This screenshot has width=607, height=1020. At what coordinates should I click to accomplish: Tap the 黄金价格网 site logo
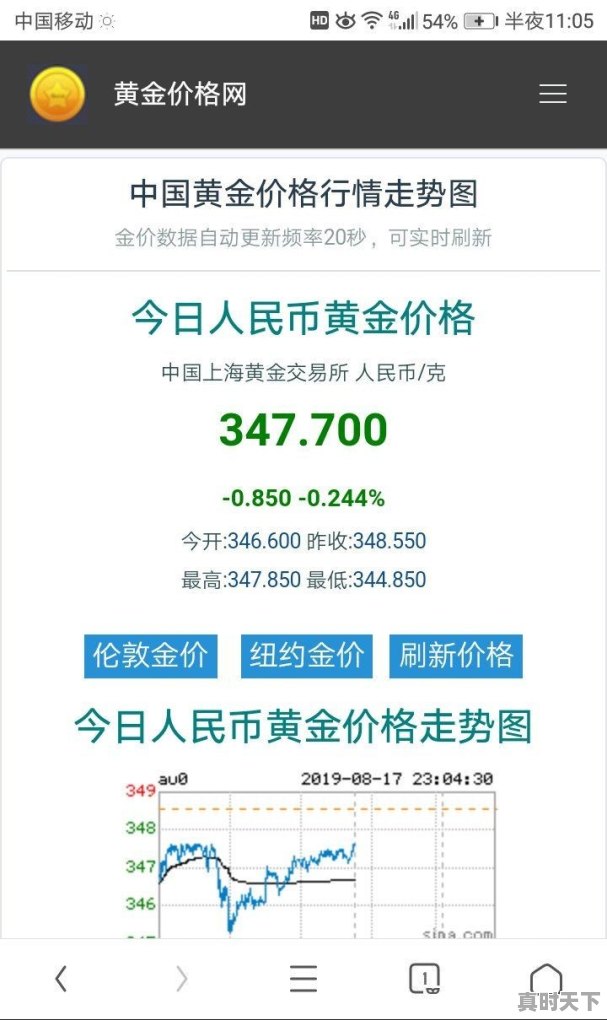coord(57,94)
